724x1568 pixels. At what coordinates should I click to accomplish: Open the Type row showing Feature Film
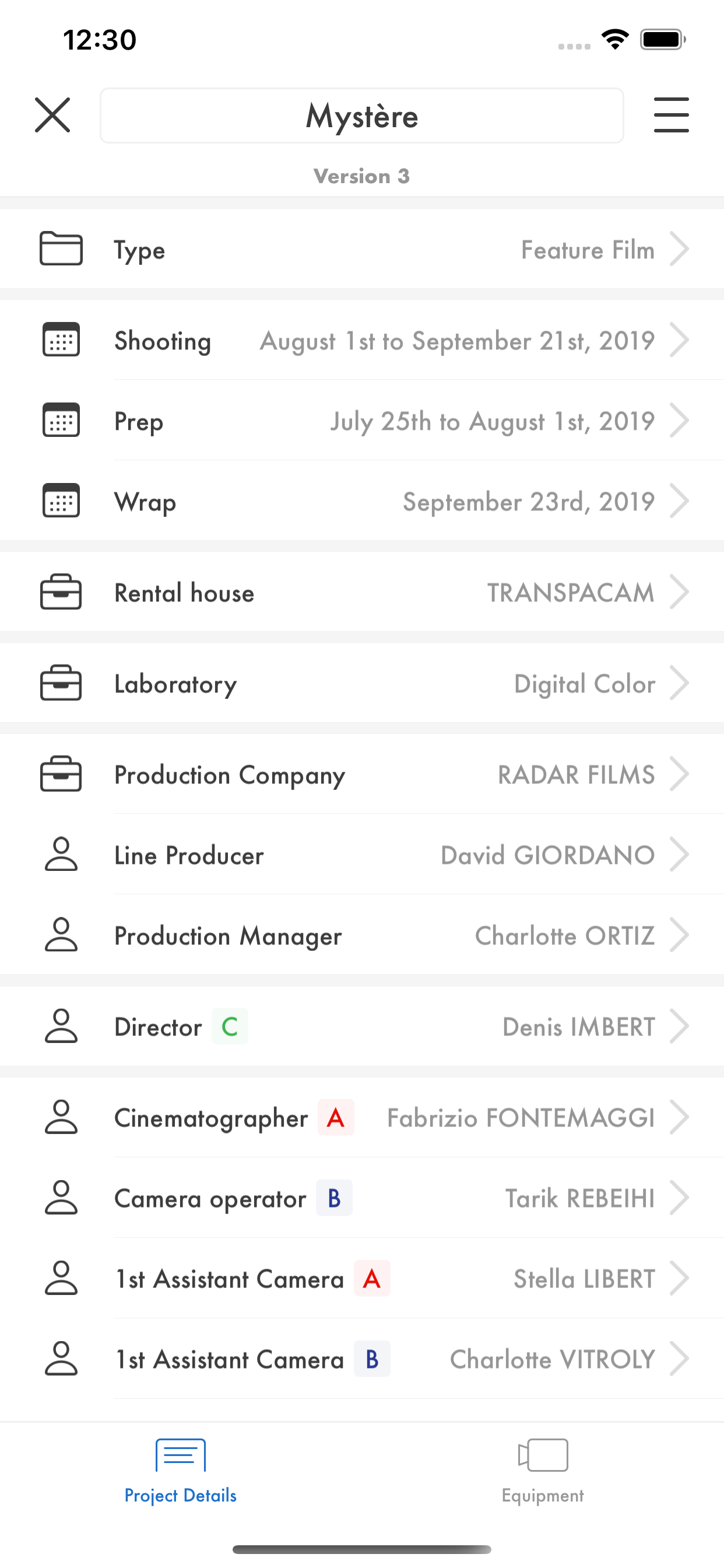(x=362, y=249)
